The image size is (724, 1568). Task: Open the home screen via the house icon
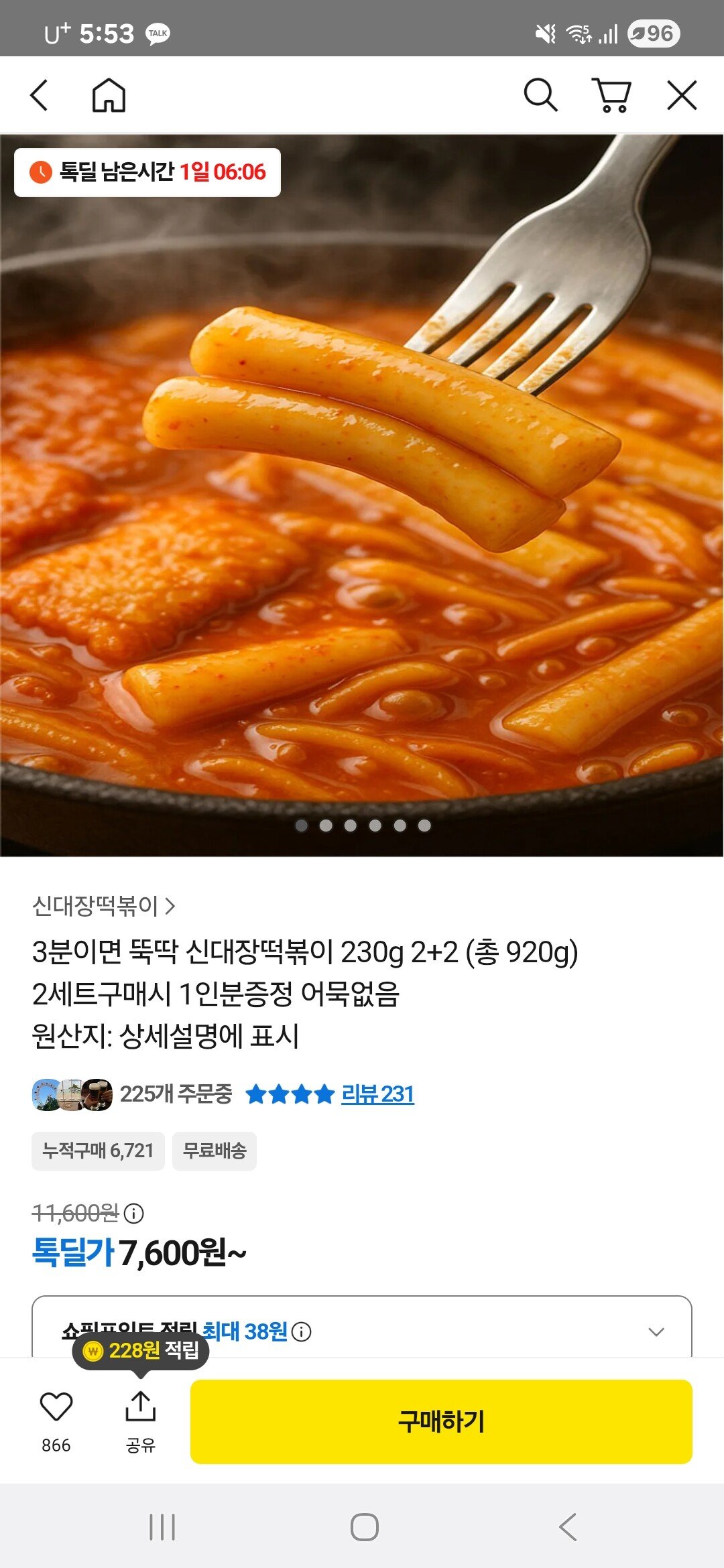[107, 94]
